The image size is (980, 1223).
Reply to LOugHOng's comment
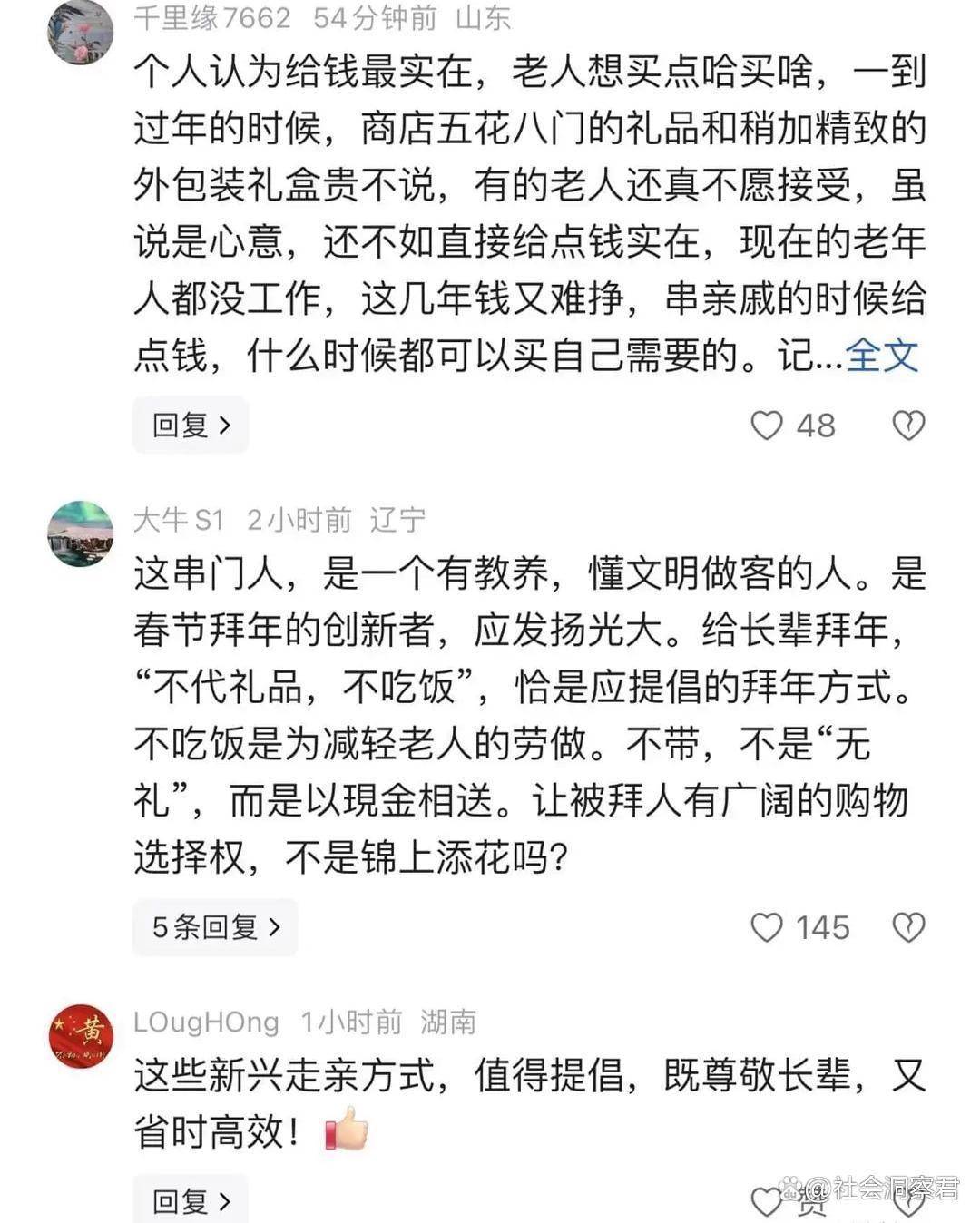pyautogui.click(x=191, y=1201)
